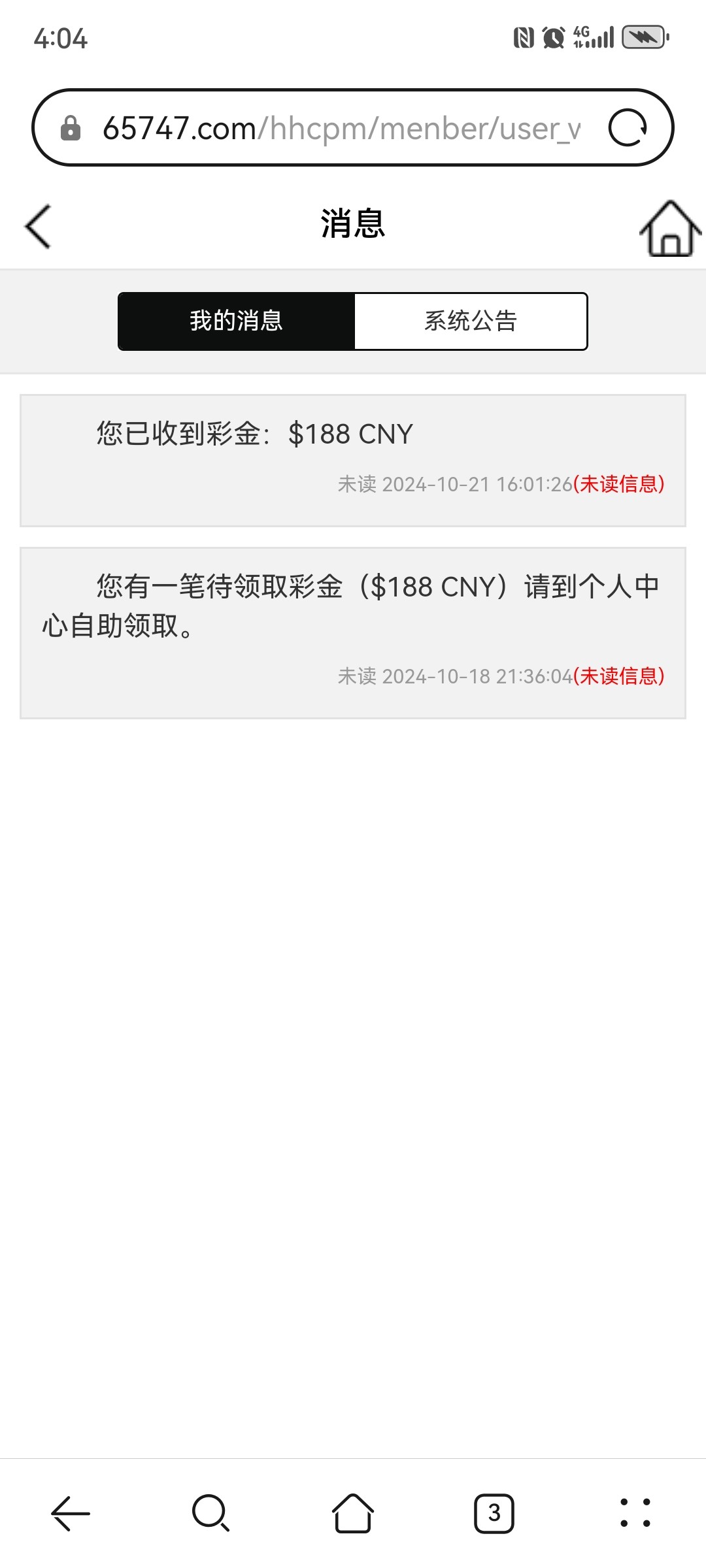Tap the browser back arrow in bottom bar
Screen dimensions: 706x1568
click(x=71, y=1512)
